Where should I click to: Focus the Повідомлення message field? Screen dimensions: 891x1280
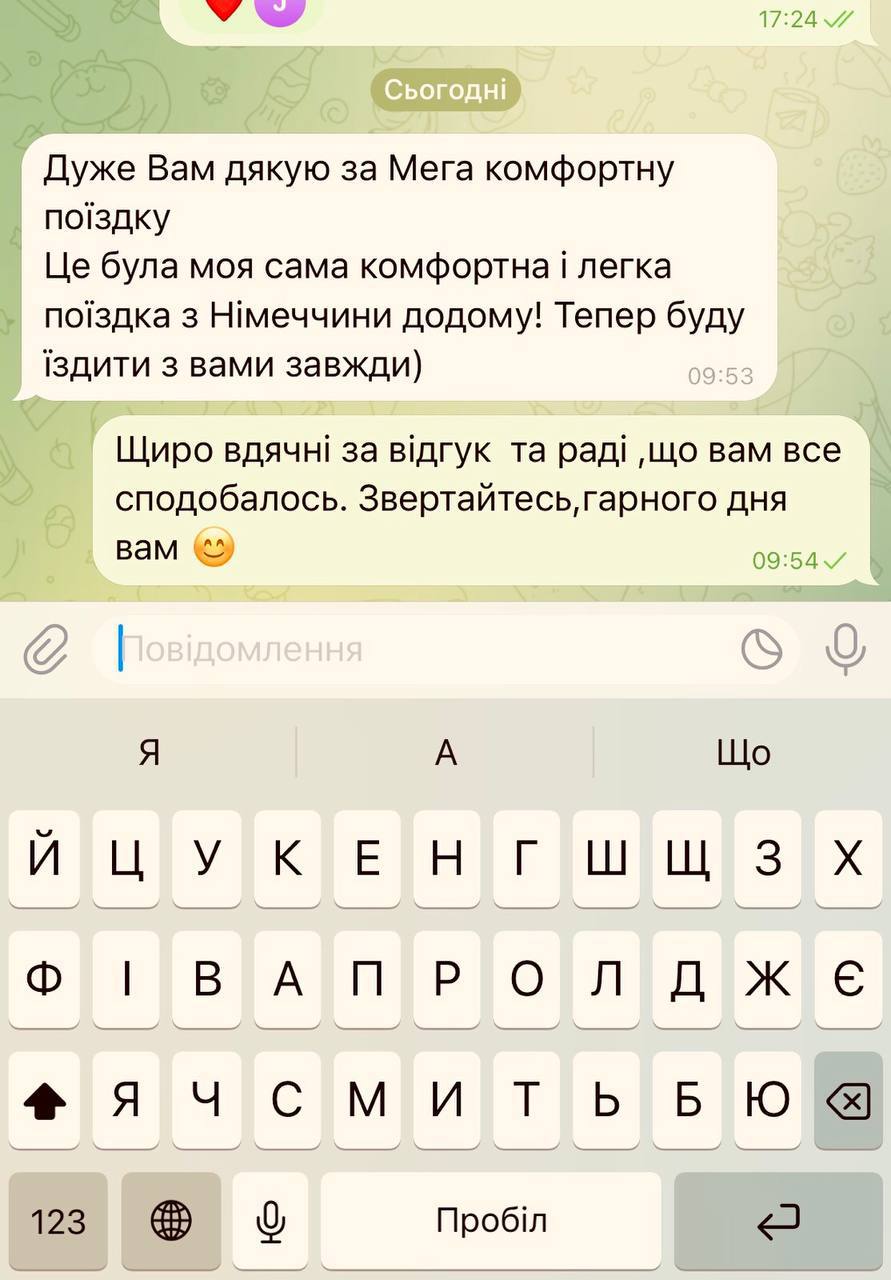(420, 651)
